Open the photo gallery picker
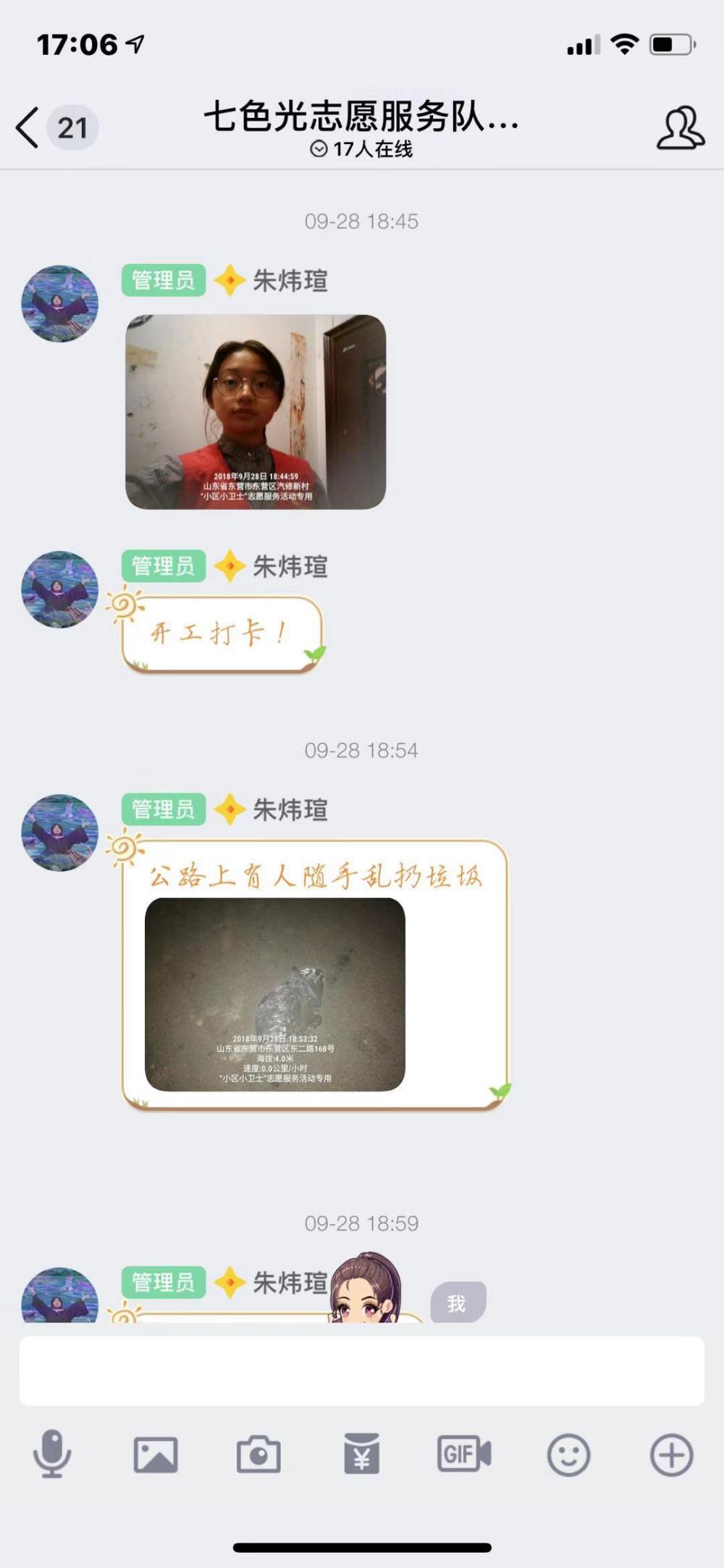This screenshot has width=724, height=1568. (156, 1454)
